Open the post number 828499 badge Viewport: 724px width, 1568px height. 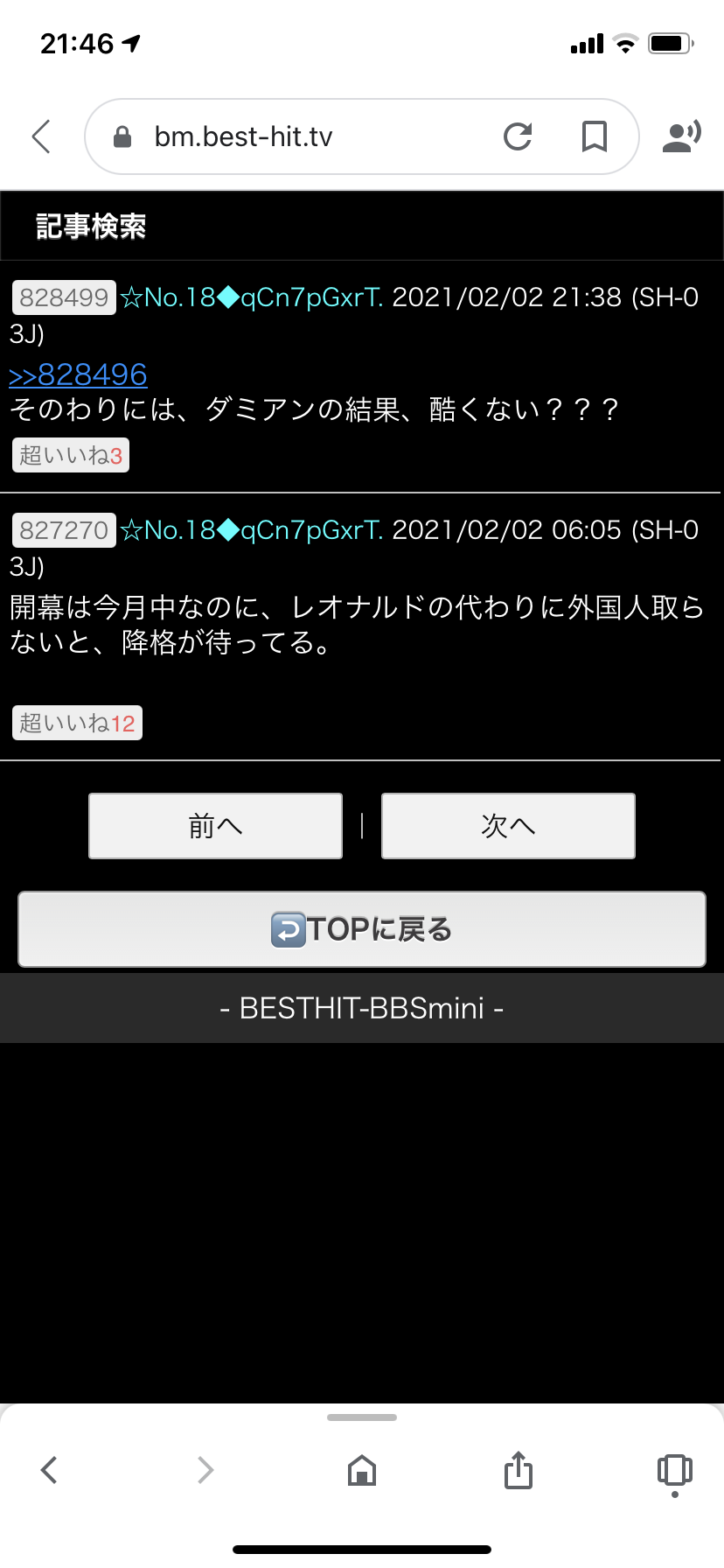[x=64, y=297]
